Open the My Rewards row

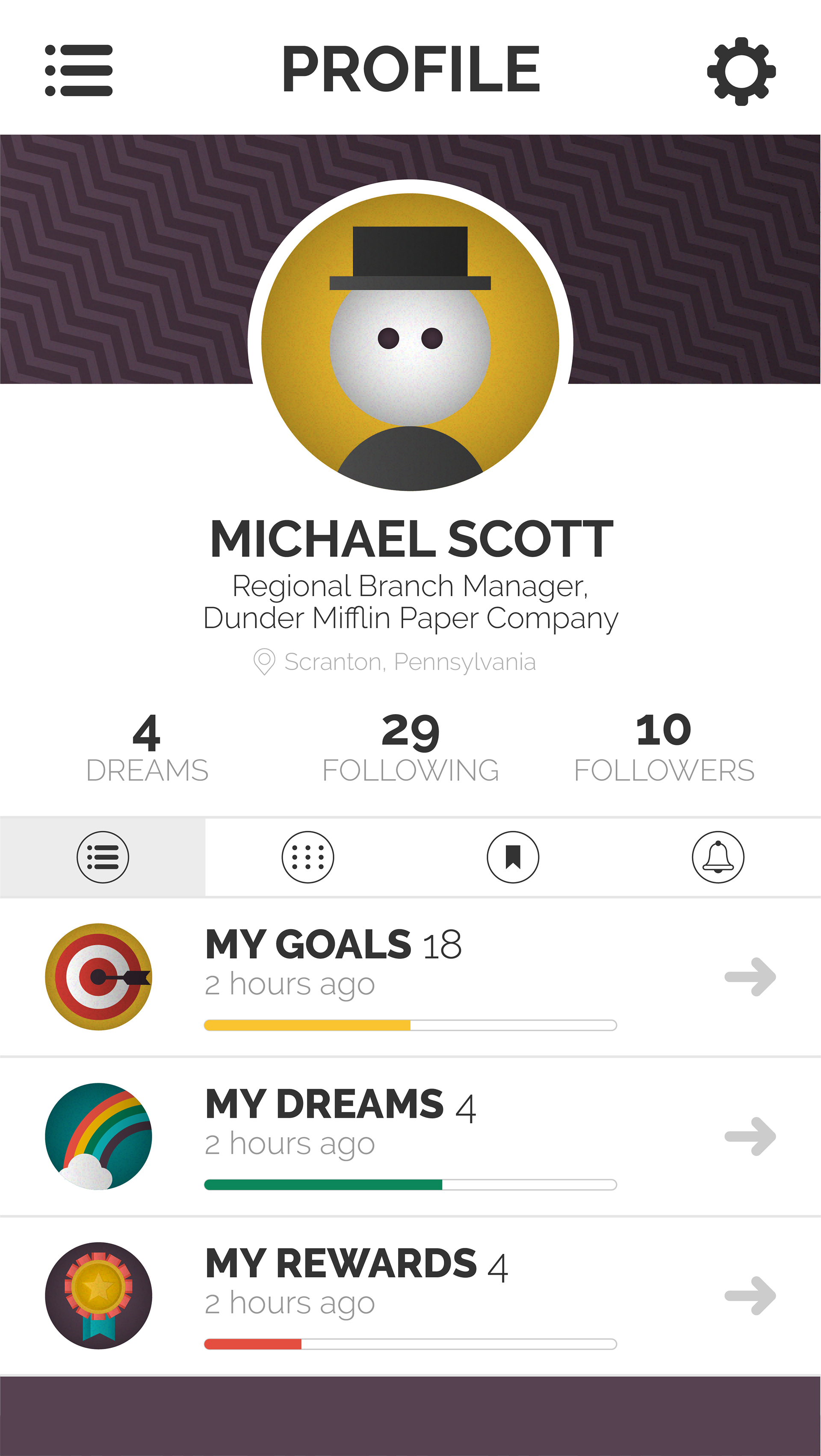pos(410,1295)
